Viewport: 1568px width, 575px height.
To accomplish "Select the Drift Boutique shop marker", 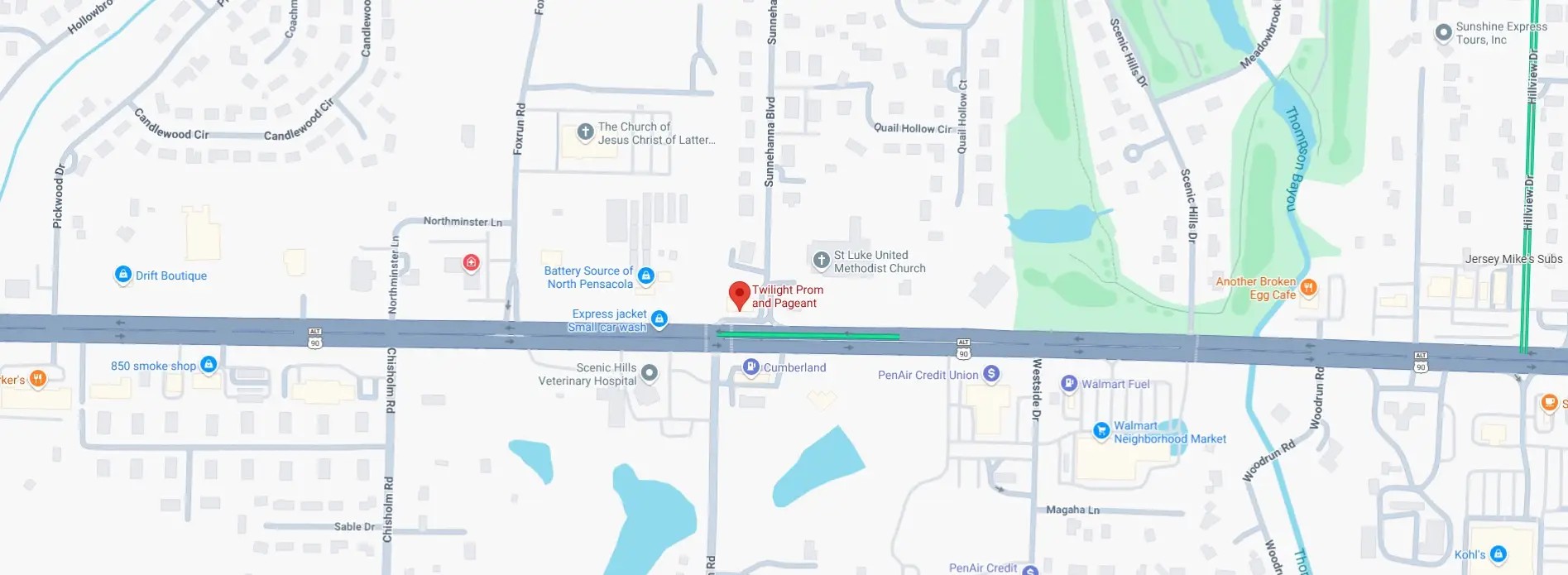I will [x=123, y=275].
